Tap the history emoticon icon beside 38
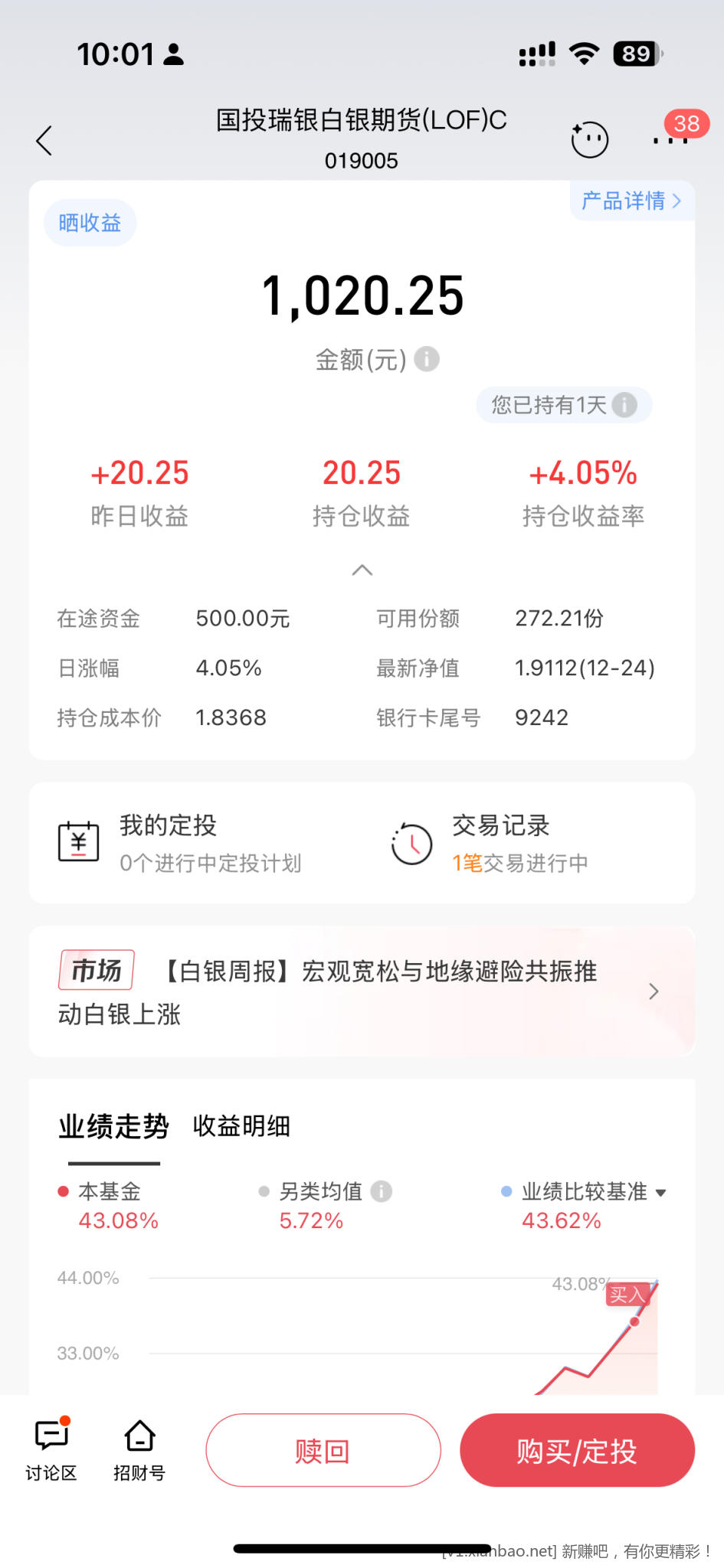The height and width of the screenshot is (1568, 724). pyautogui.click(x=588, y=139)
